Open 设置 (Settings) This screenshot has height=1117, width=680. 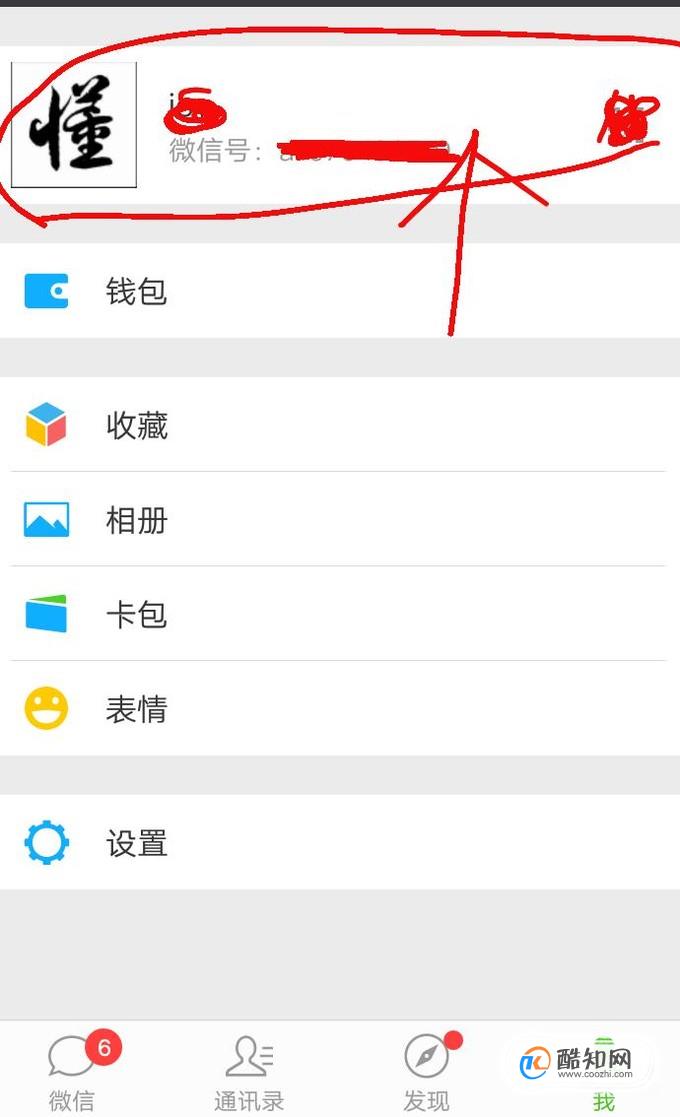pyautogui.click(x=340, y=843)
